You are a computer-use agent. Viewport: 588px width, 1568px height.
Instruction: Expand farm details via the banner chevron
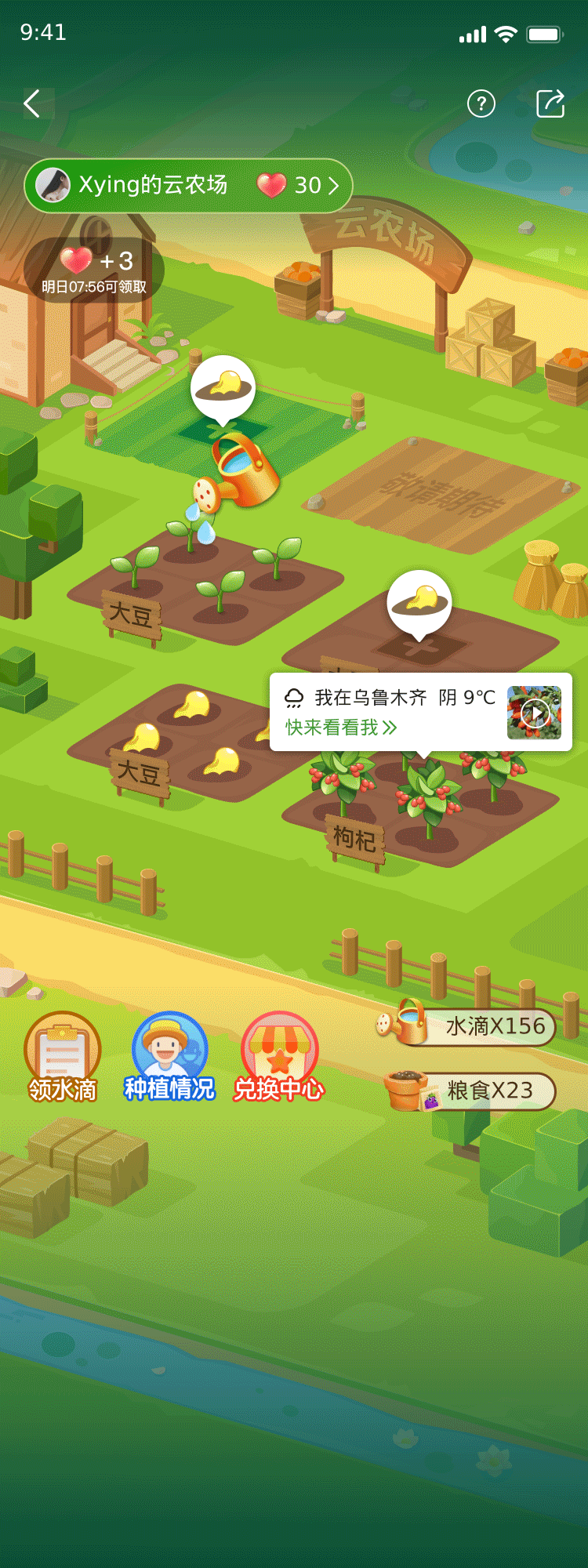pos(333,186)
